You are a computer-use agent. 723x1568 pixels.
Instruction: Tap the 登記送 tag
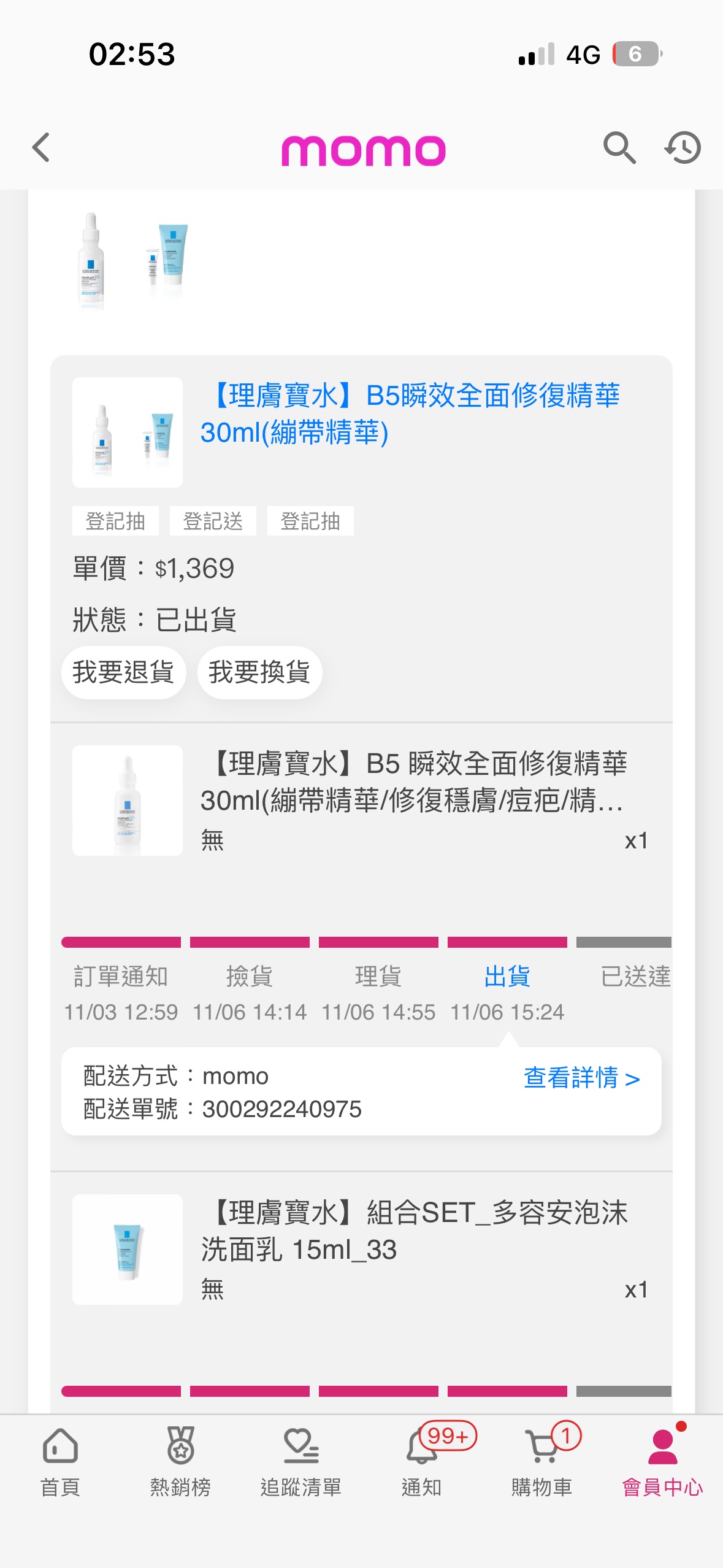coord(213,521)
